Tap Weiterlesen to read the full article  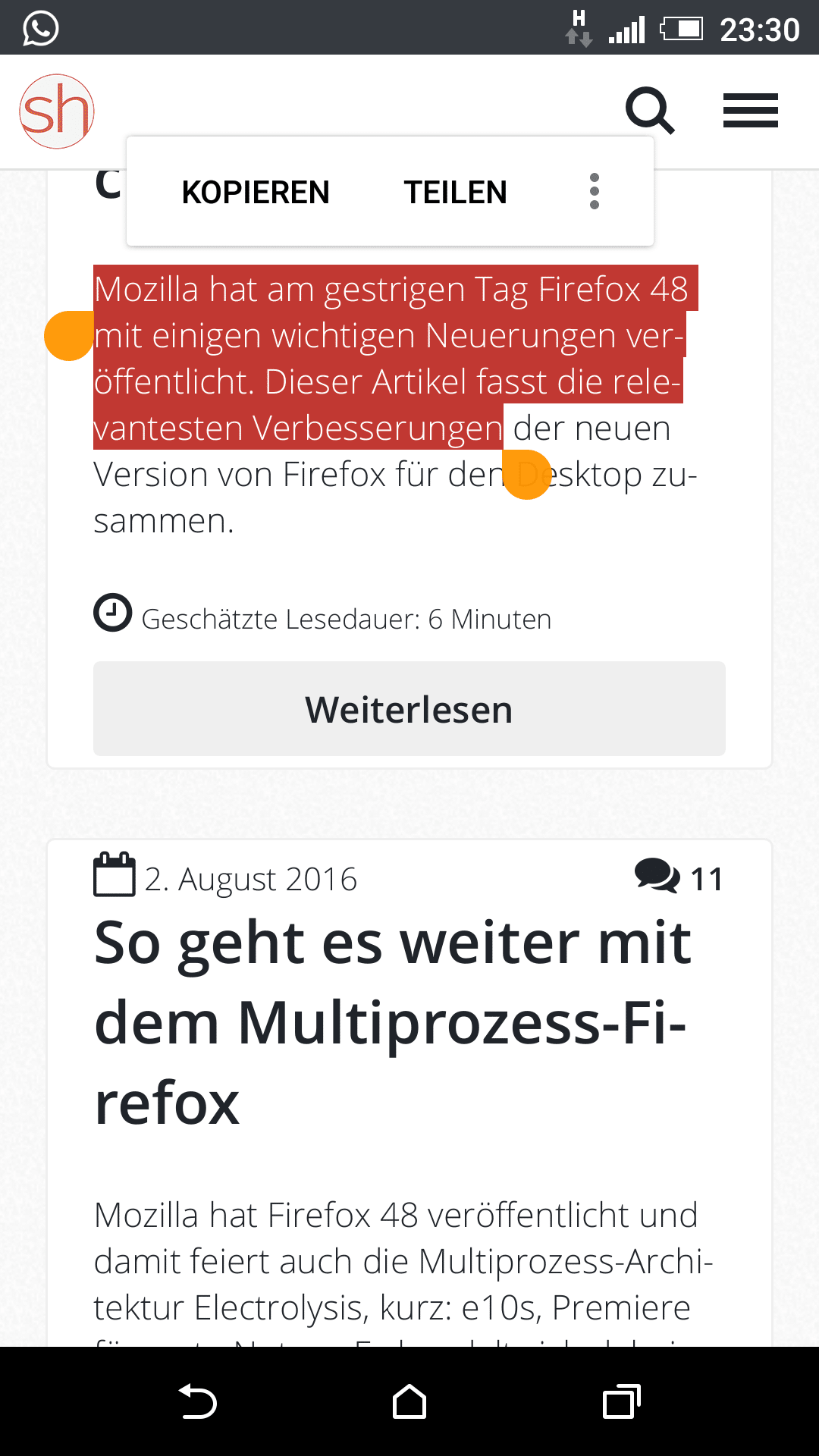[x=409, y=709]
